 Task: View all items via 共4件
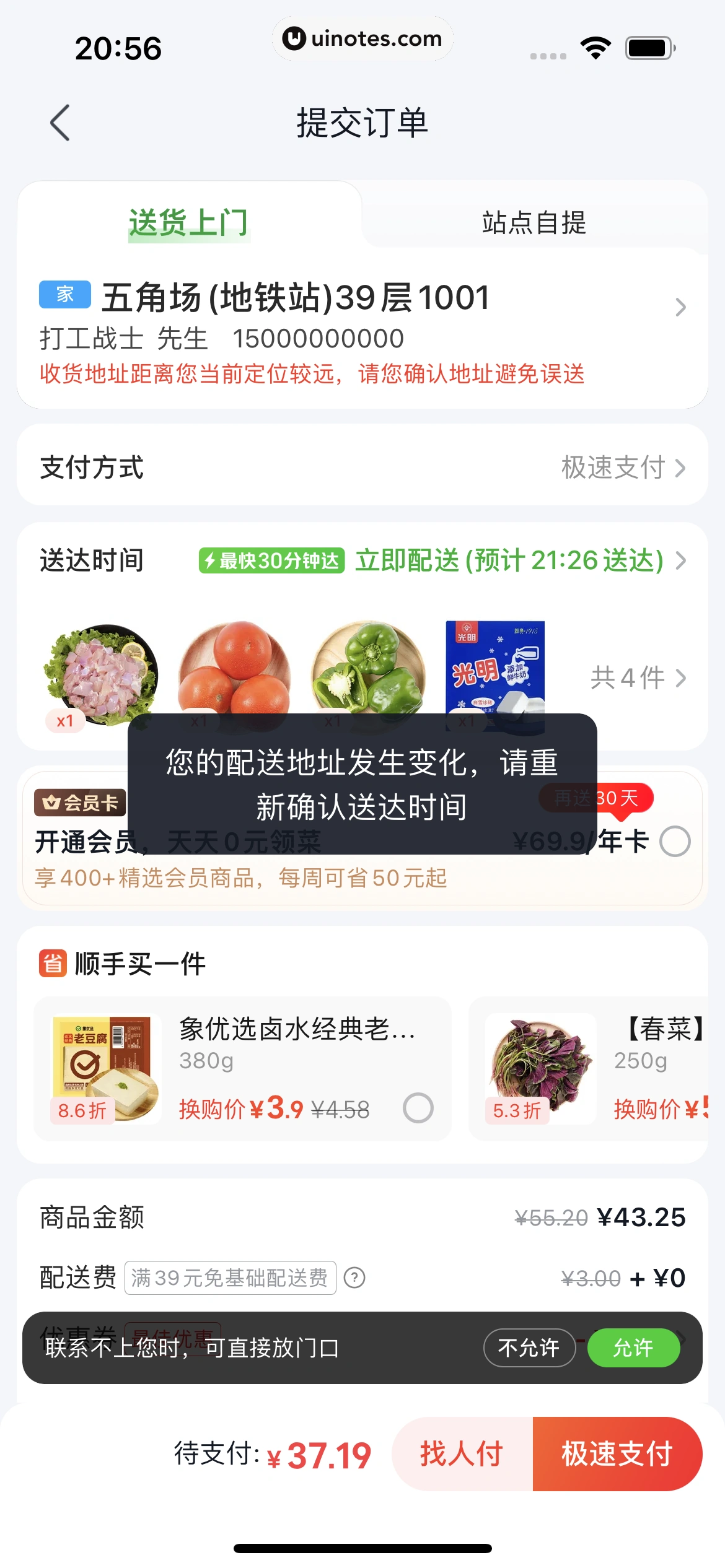(x=638, y=678)
